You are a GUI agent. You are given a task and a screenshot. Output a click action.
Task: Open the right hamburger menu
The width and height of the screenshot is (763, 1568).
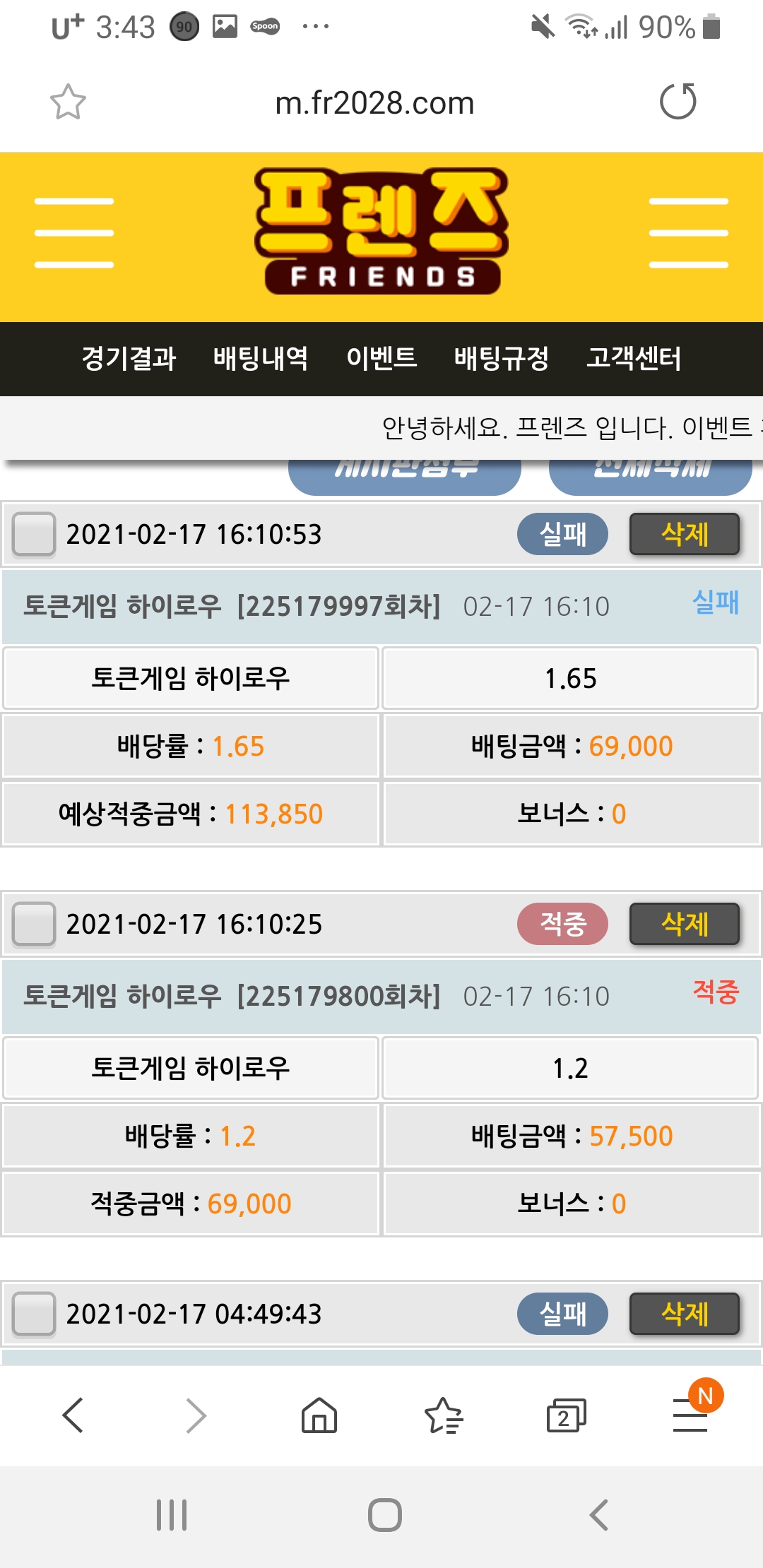688,233
